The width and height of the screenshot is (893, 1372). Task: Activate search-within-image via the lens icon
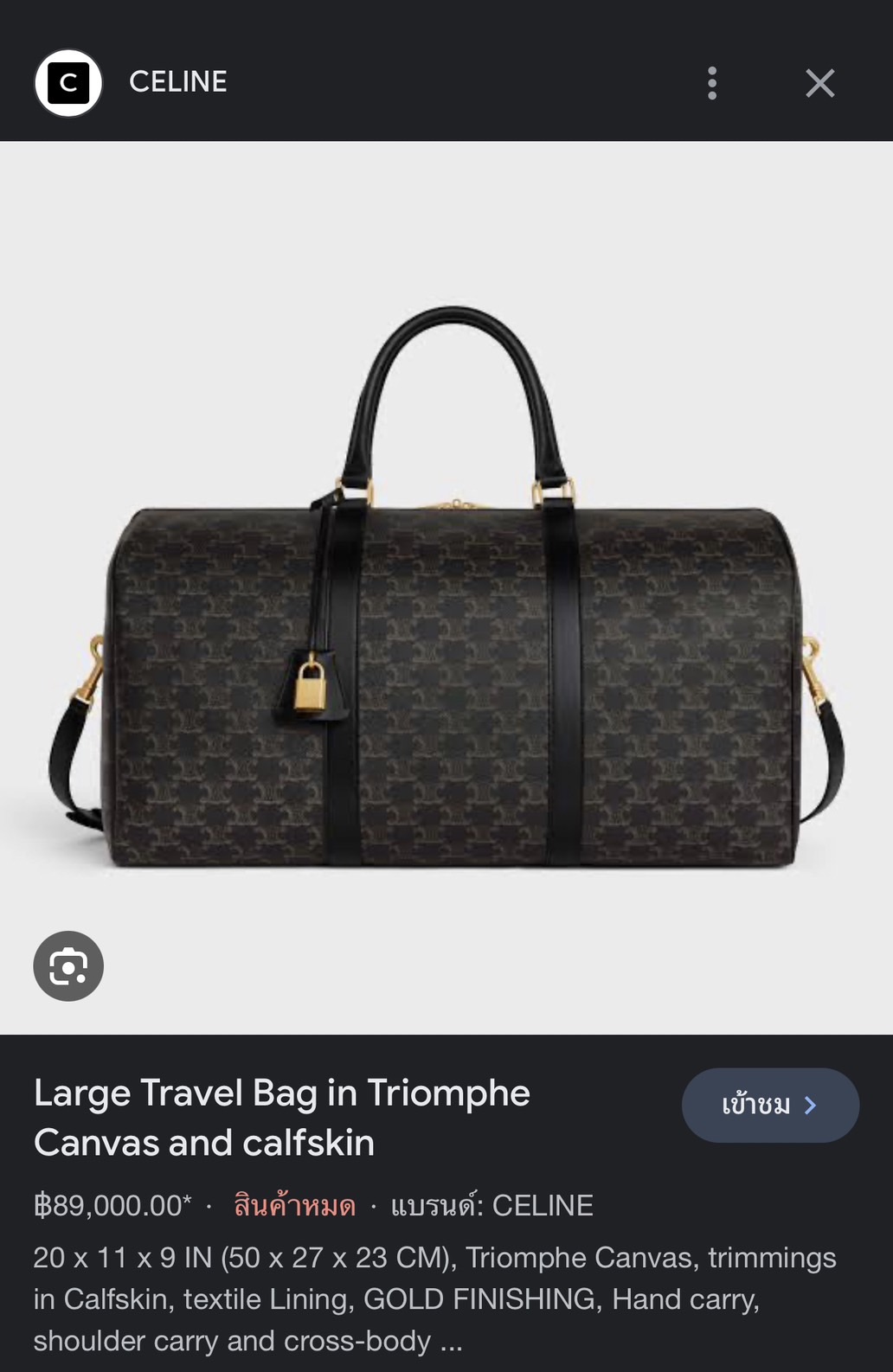click(x=69, y=965)
